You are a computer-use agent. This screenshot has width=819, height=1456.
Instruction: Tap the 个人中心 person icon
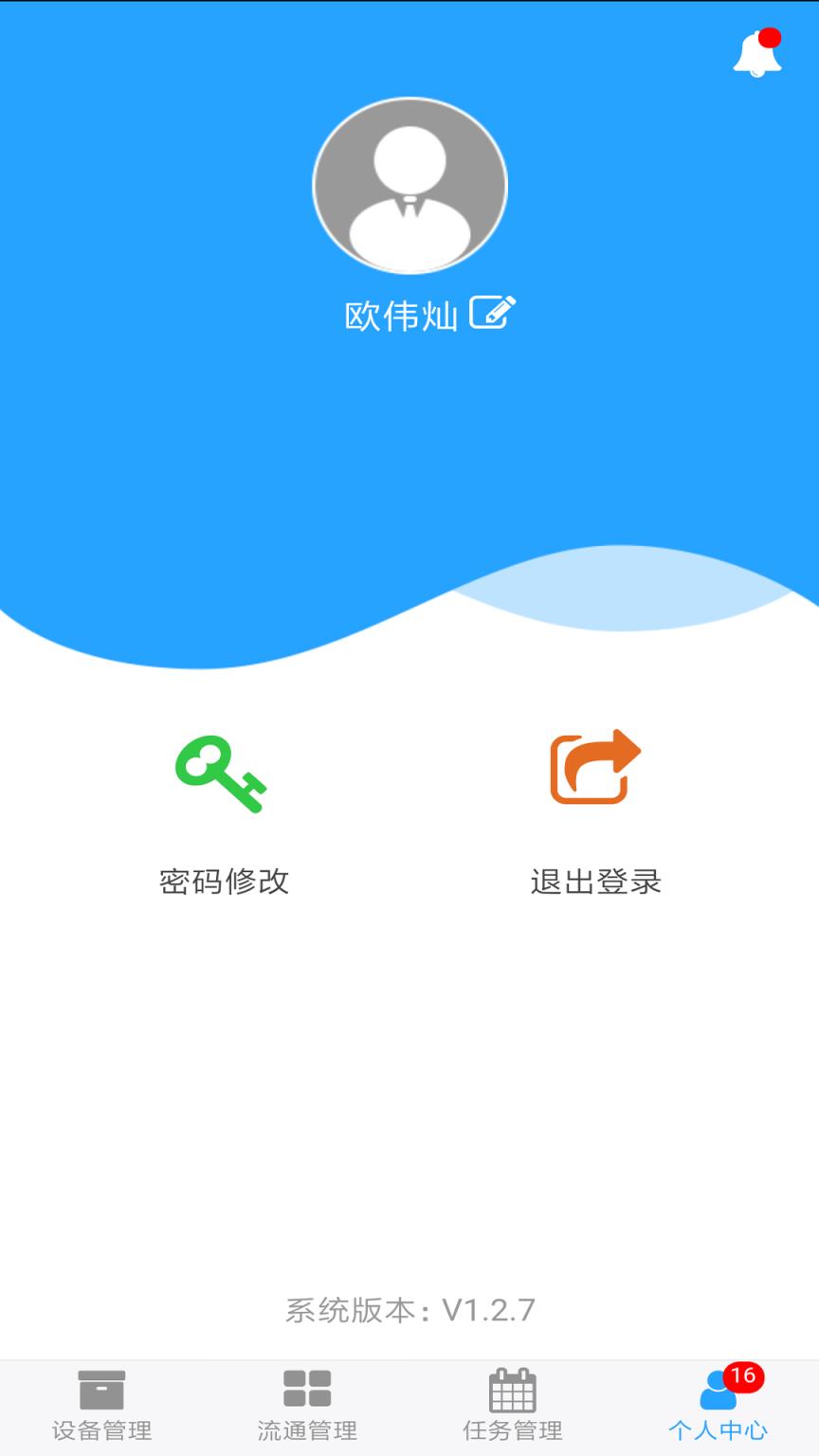(717, 1392)
